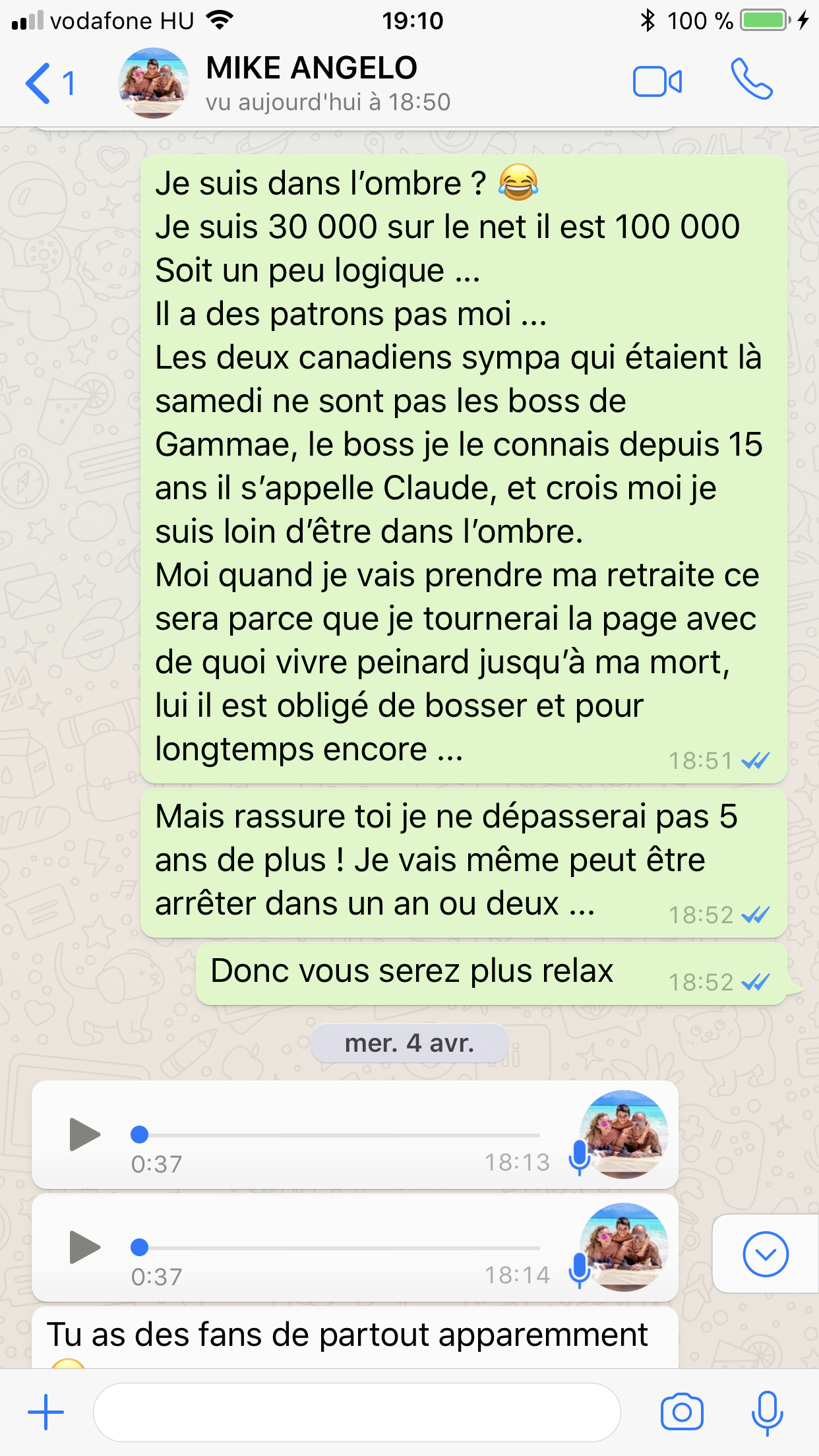
Task: Start a voice call with Mike Angelo
Action: [x=751, y=80]
